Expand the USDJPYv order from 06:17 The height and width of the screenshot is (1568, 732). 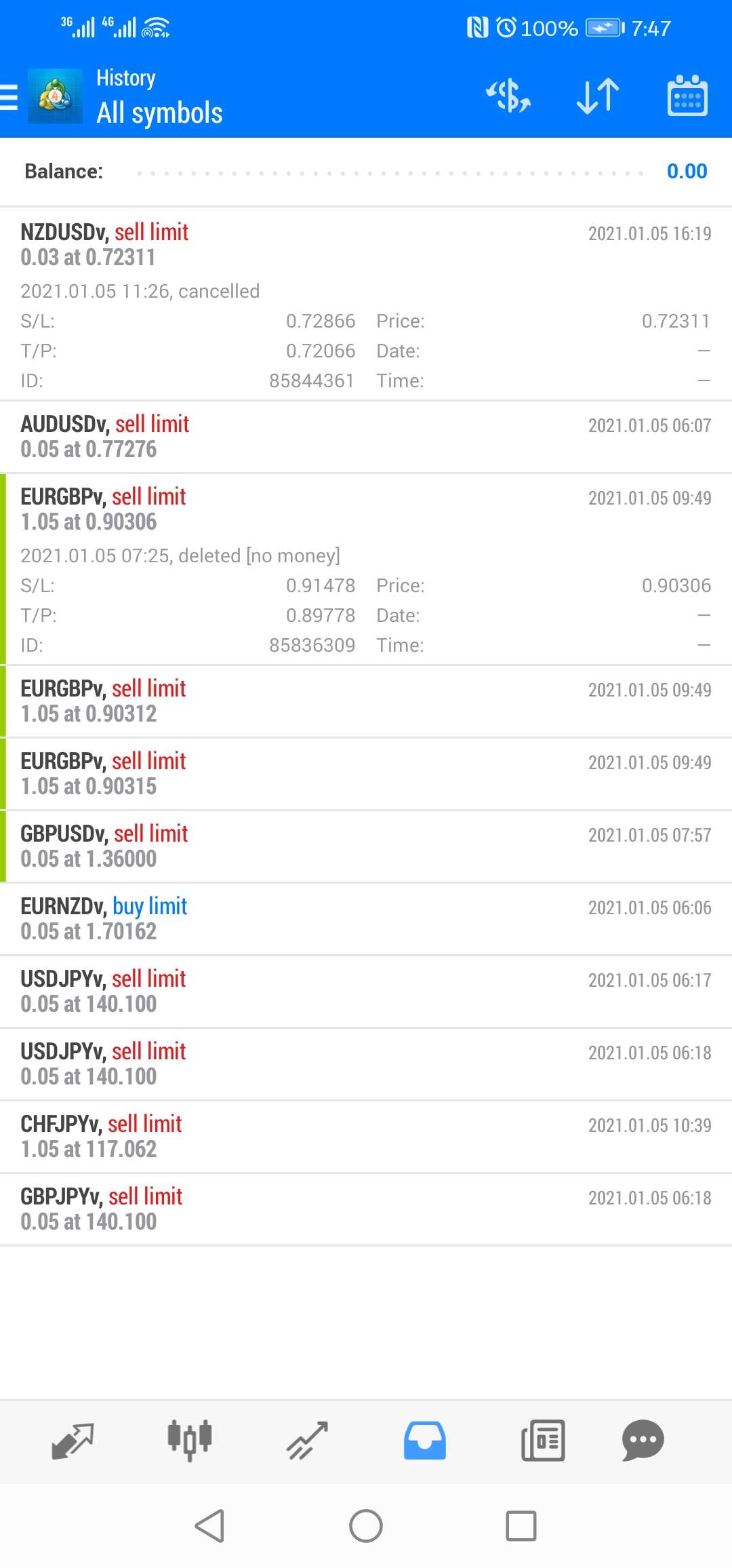[366, 992]
